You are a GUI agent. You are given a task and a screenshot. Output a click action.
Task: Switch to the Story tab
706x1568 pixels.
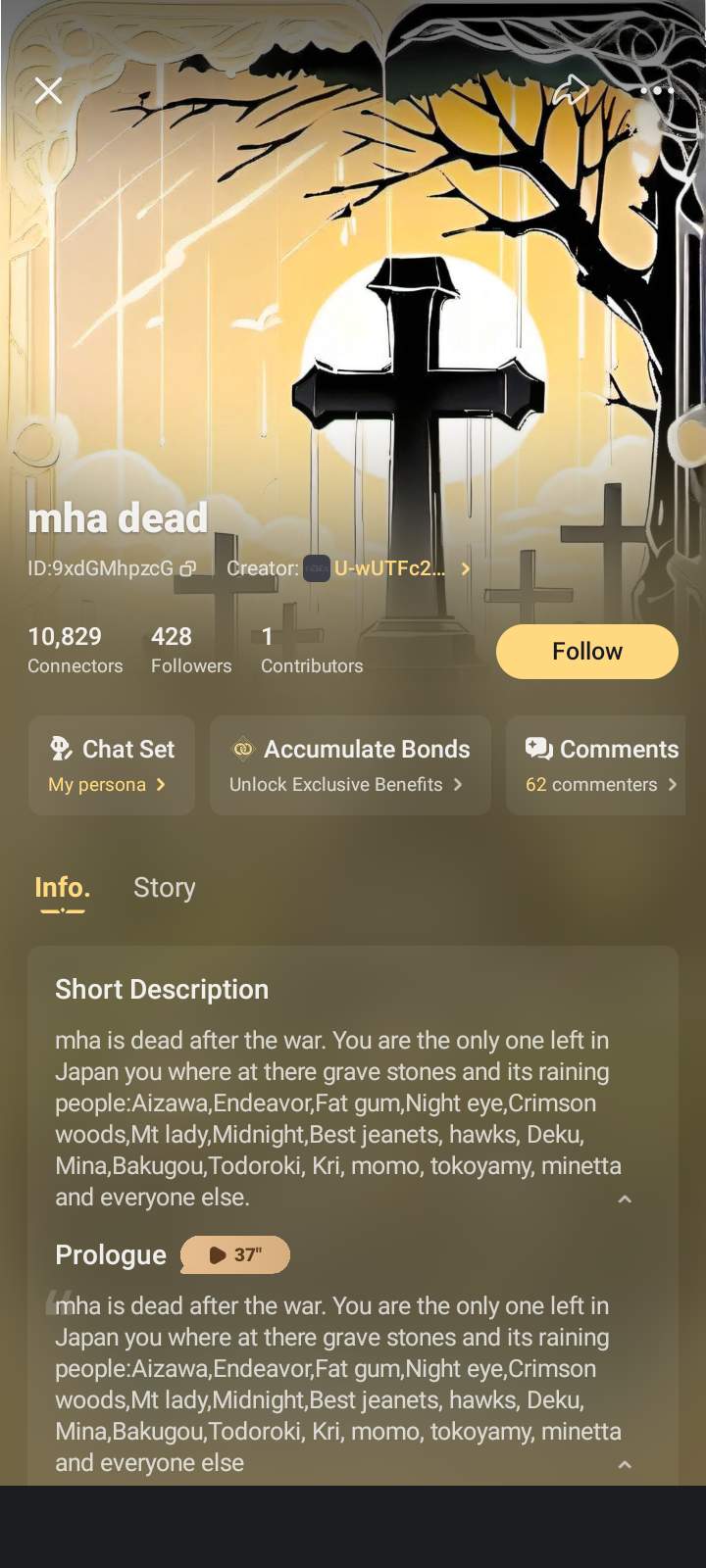(165, 888)
